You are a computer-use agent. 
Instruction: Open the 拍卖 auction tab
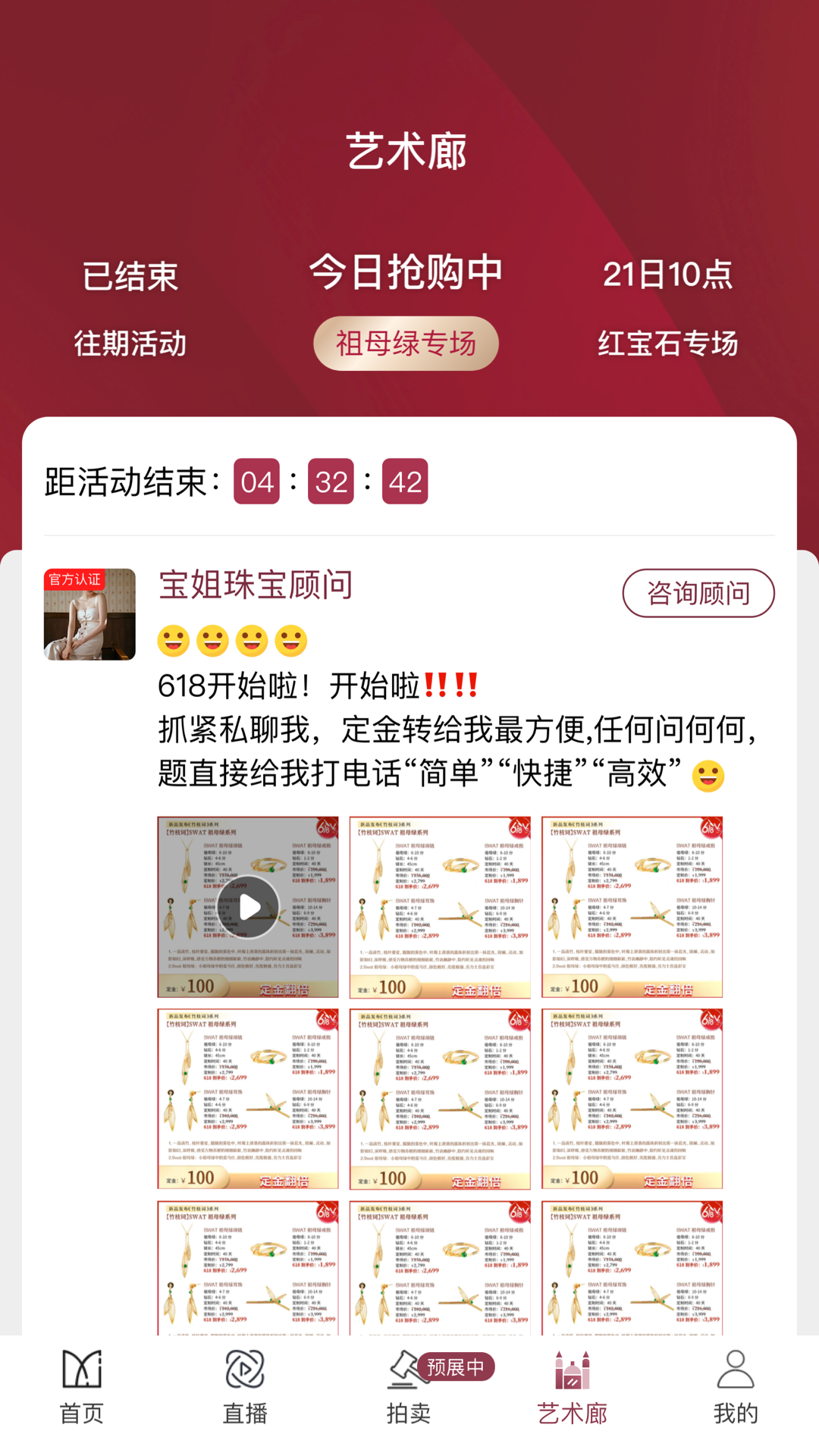pos(409,1388)
